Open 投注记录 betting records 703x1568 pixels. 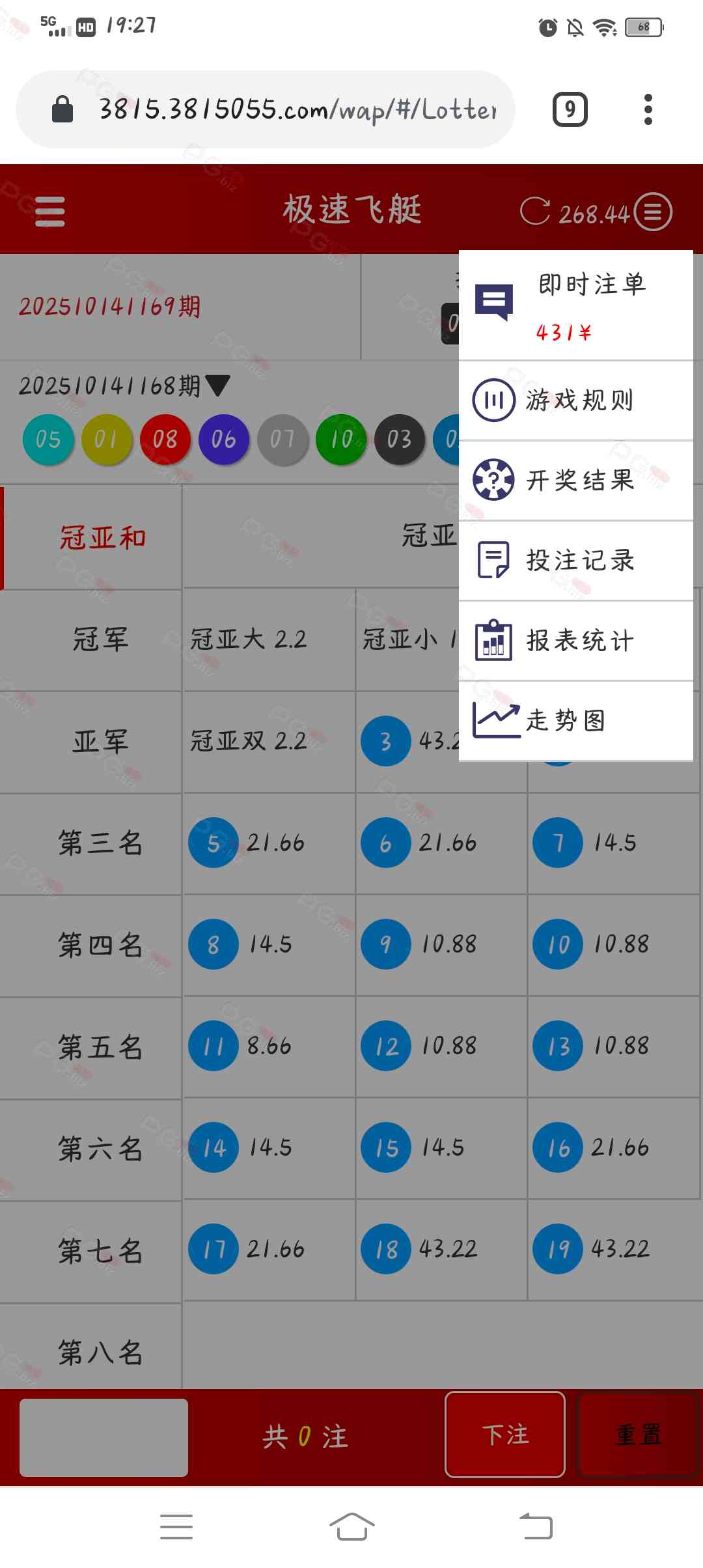pyautogui.click(x=575, y=560)
